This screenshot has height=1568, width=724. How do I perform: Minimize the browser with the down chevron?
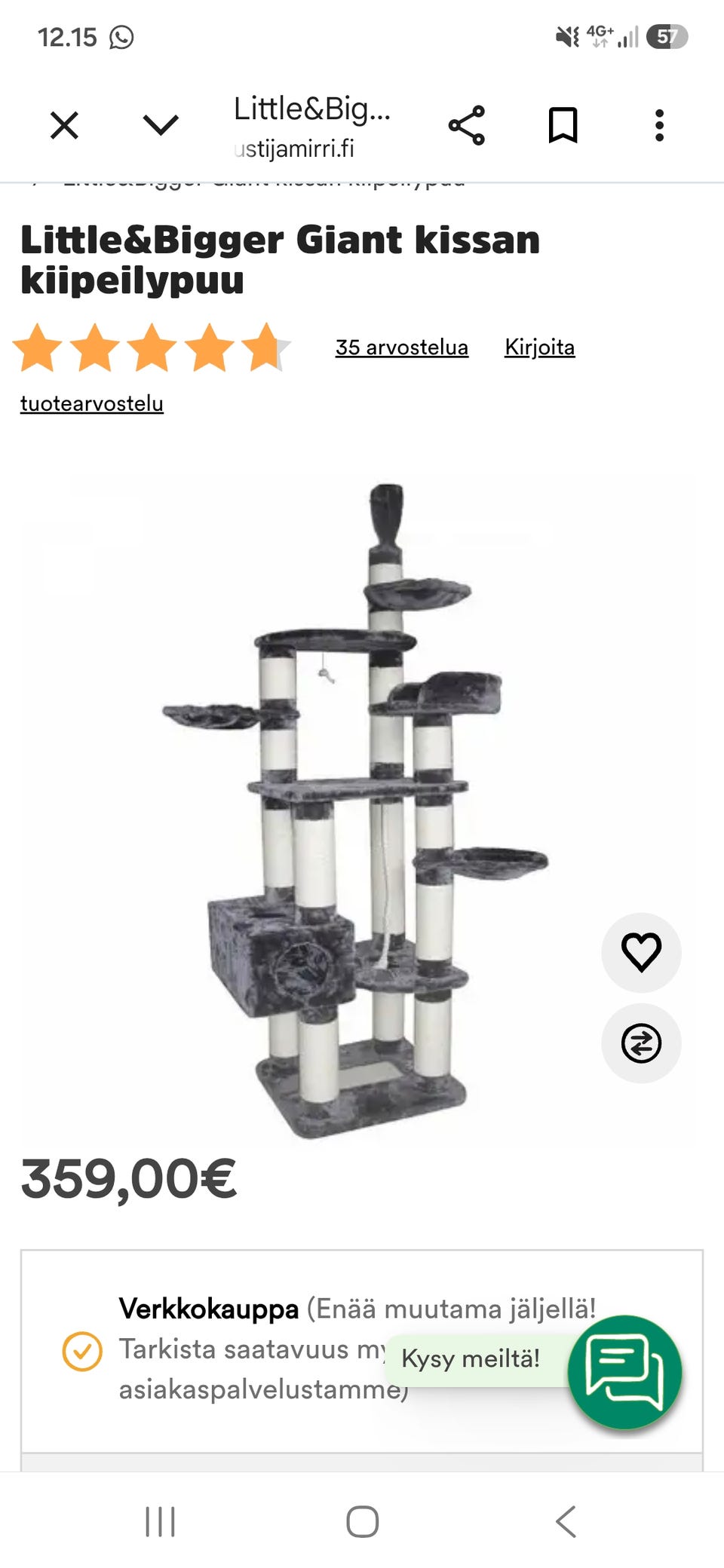coord(161,125)
